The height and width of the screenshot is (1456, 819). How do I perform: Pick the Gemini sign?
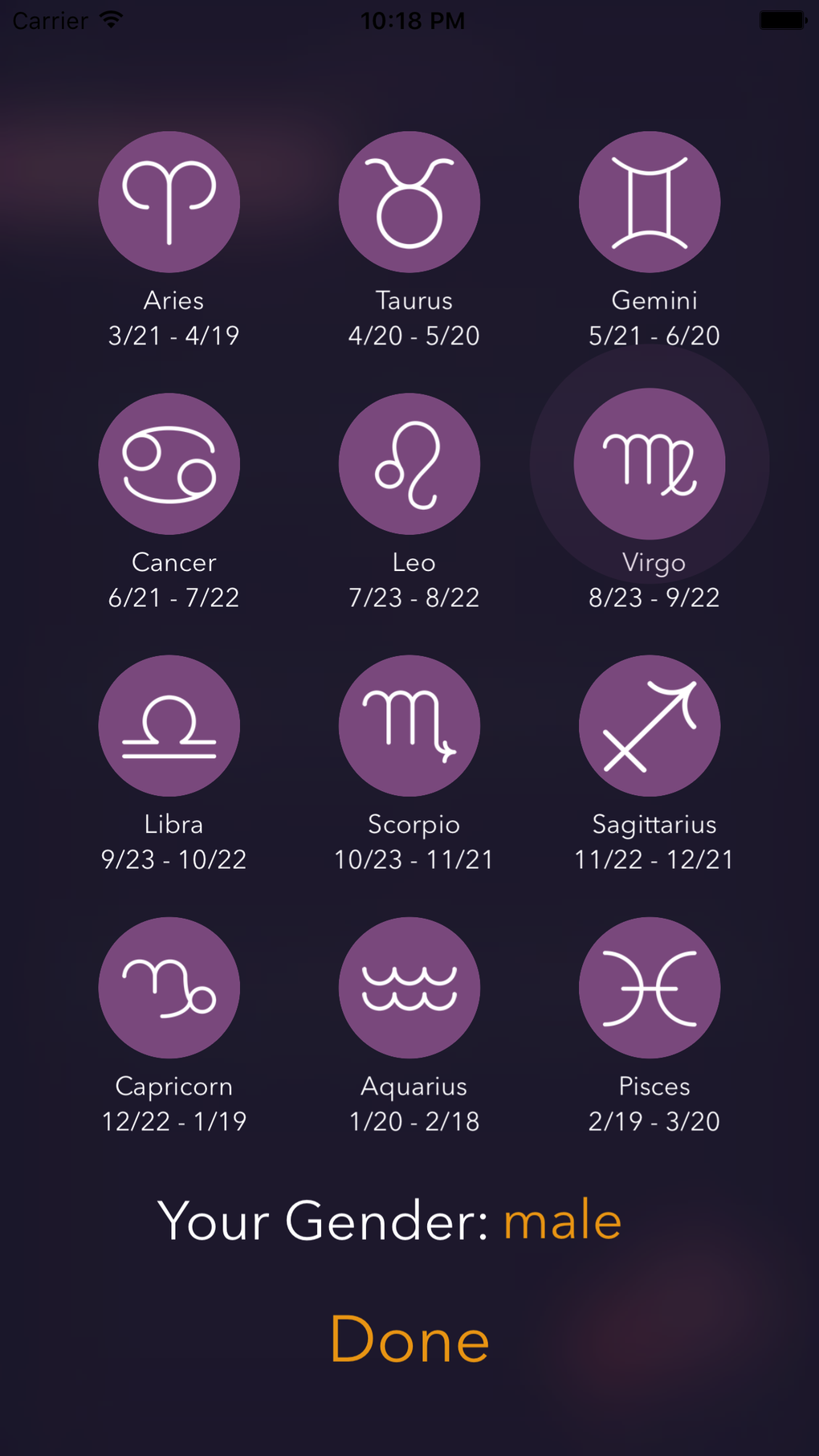650,202
